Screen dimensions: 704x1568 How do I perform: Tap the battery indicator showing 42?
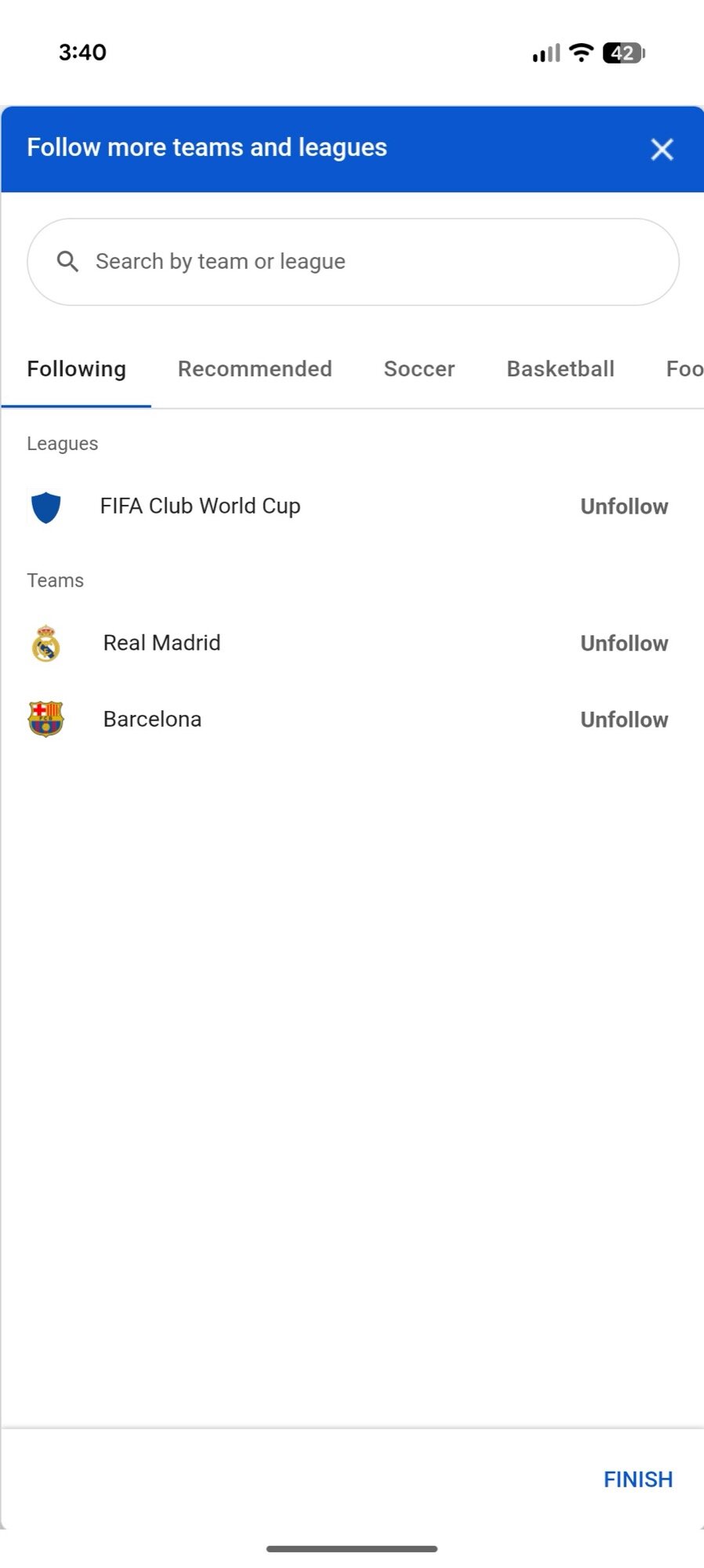tap(622, 53)
